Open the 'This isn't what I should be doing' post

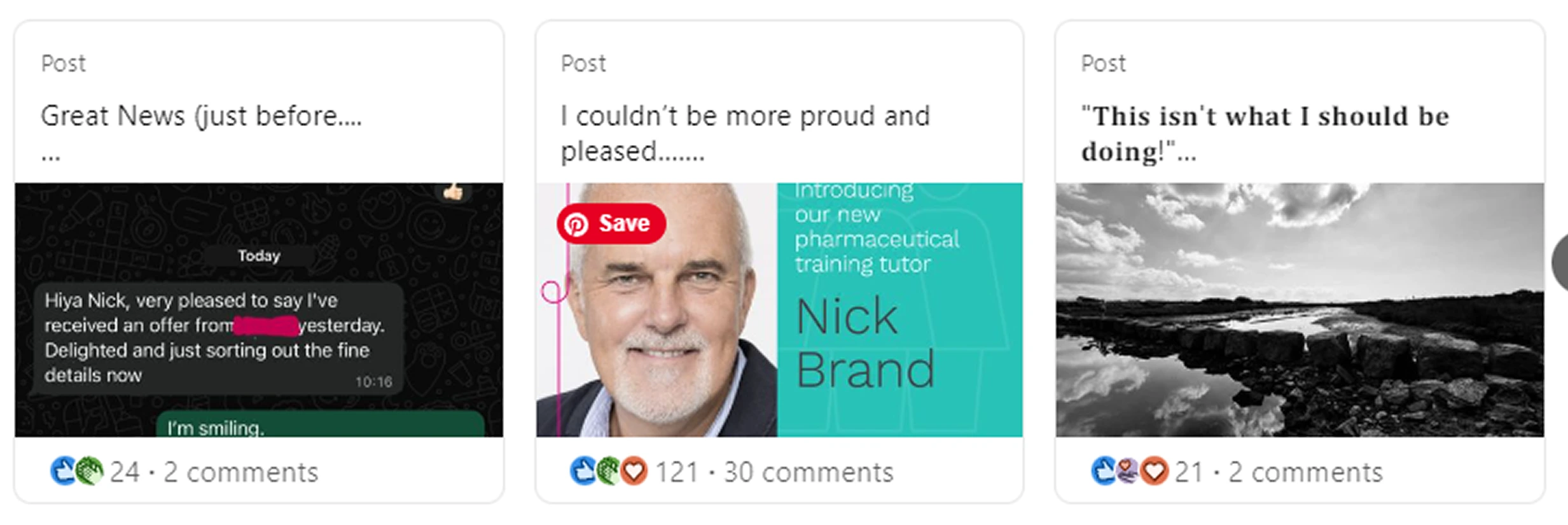(1265, 133)
